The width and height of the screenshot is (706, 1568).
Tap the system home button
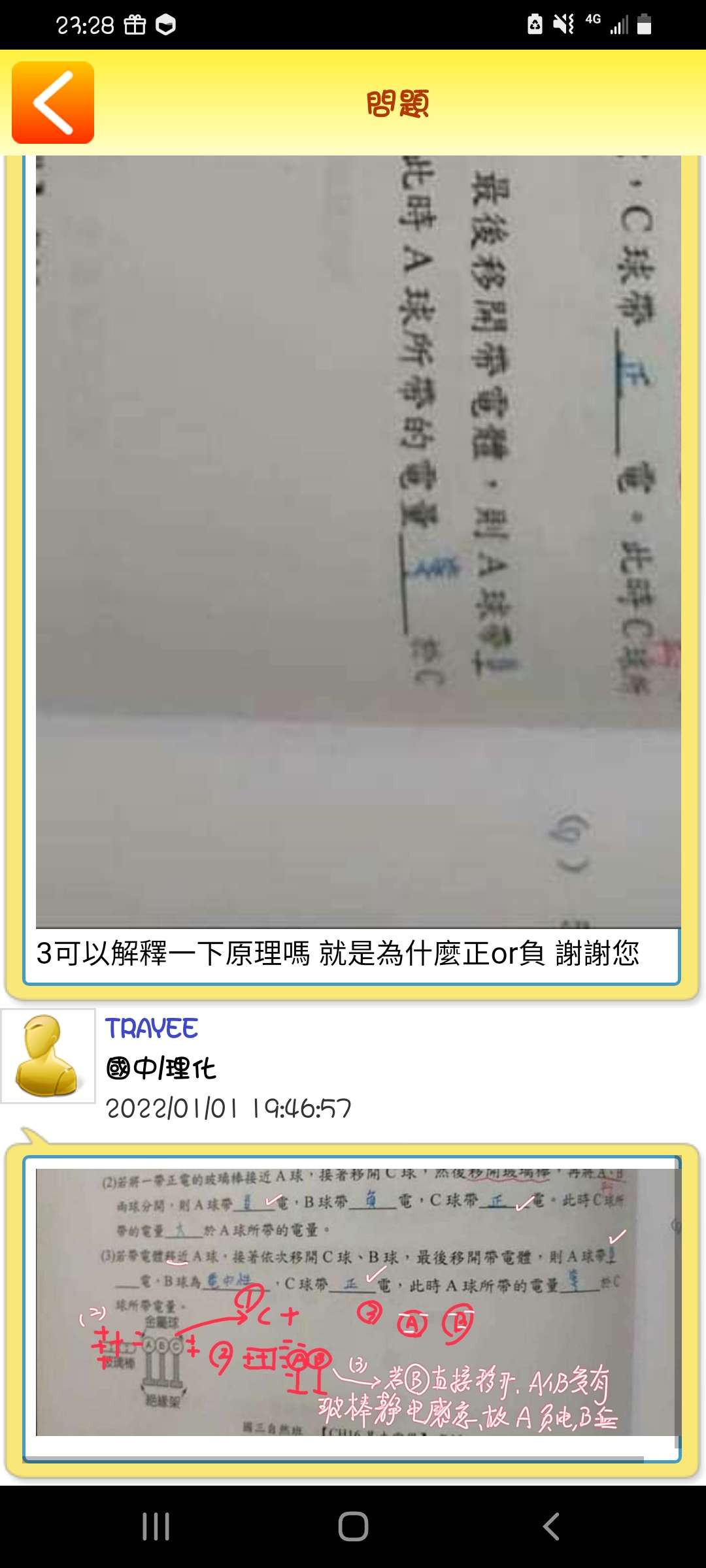pyautogui.click(x=353, y=1527)
